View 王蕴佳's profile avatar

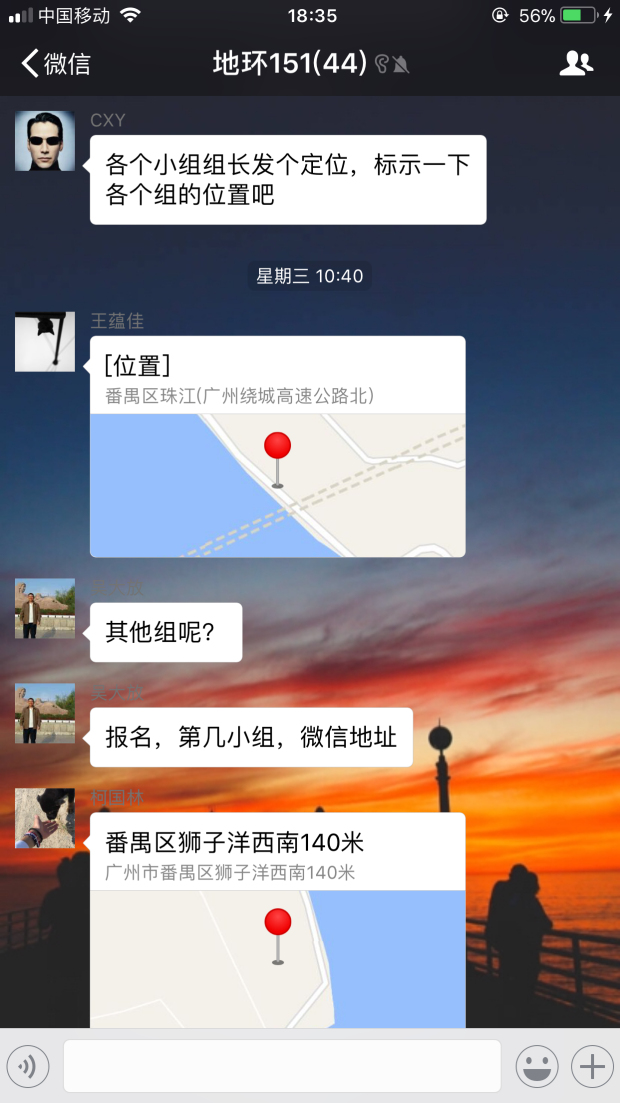[45, 342]
